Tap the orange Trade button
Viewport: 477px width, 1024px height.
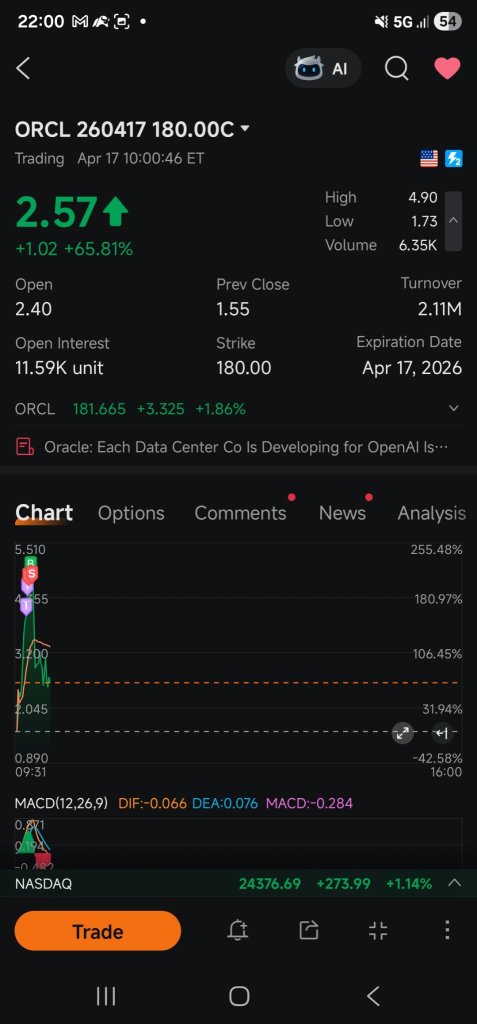click(97, 931)
